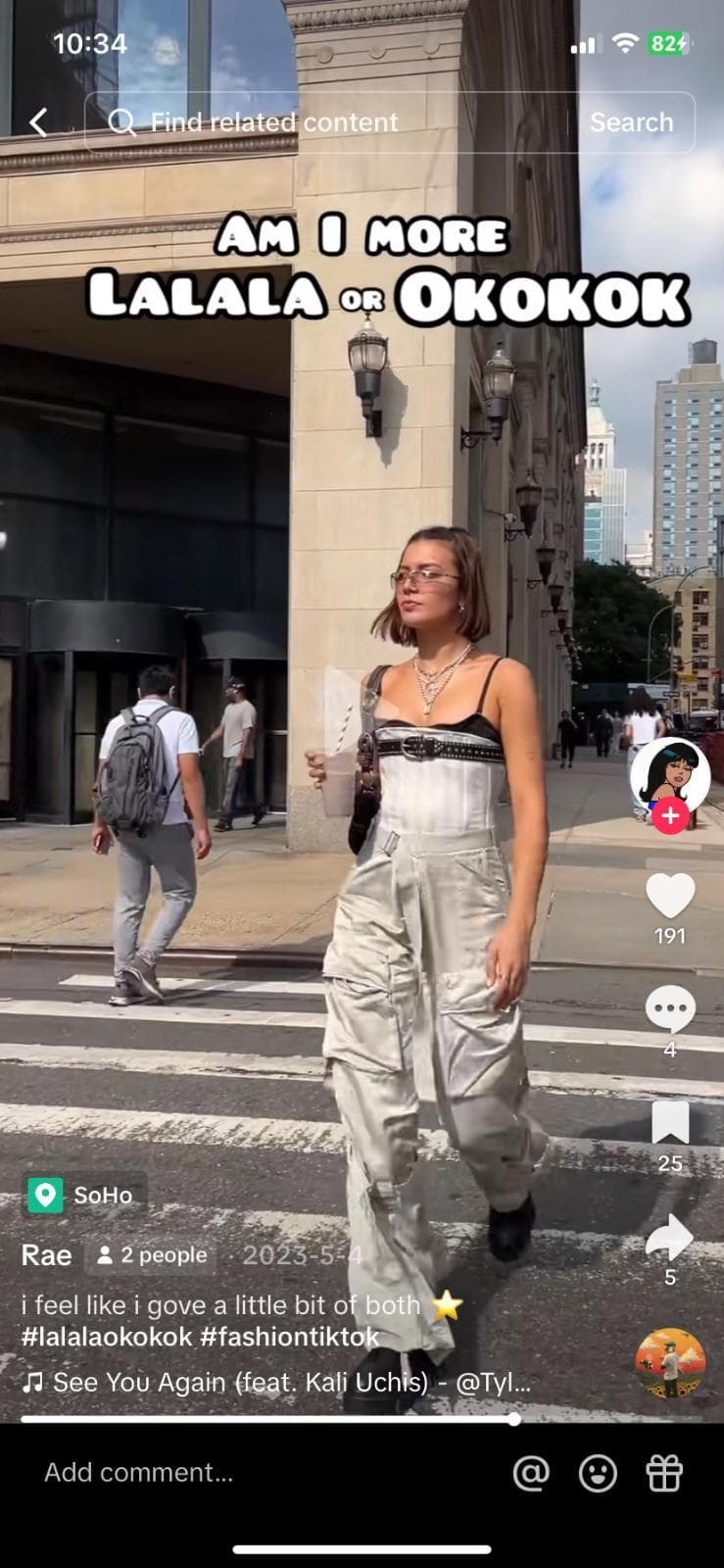The width and height of the screenshot is (724, 1568).
Task: Share this video
Action: point(670,1238)
